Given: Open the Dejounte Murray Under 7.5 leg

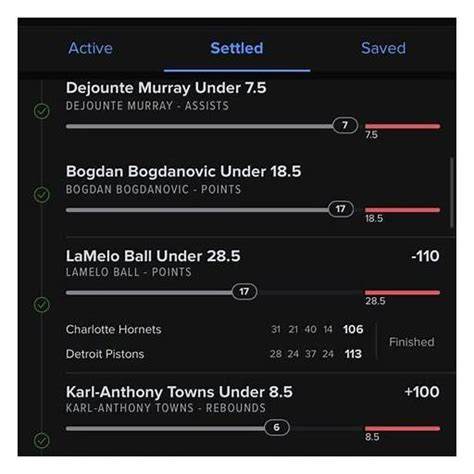Looking at the screenshot, I should coord(166,88).
